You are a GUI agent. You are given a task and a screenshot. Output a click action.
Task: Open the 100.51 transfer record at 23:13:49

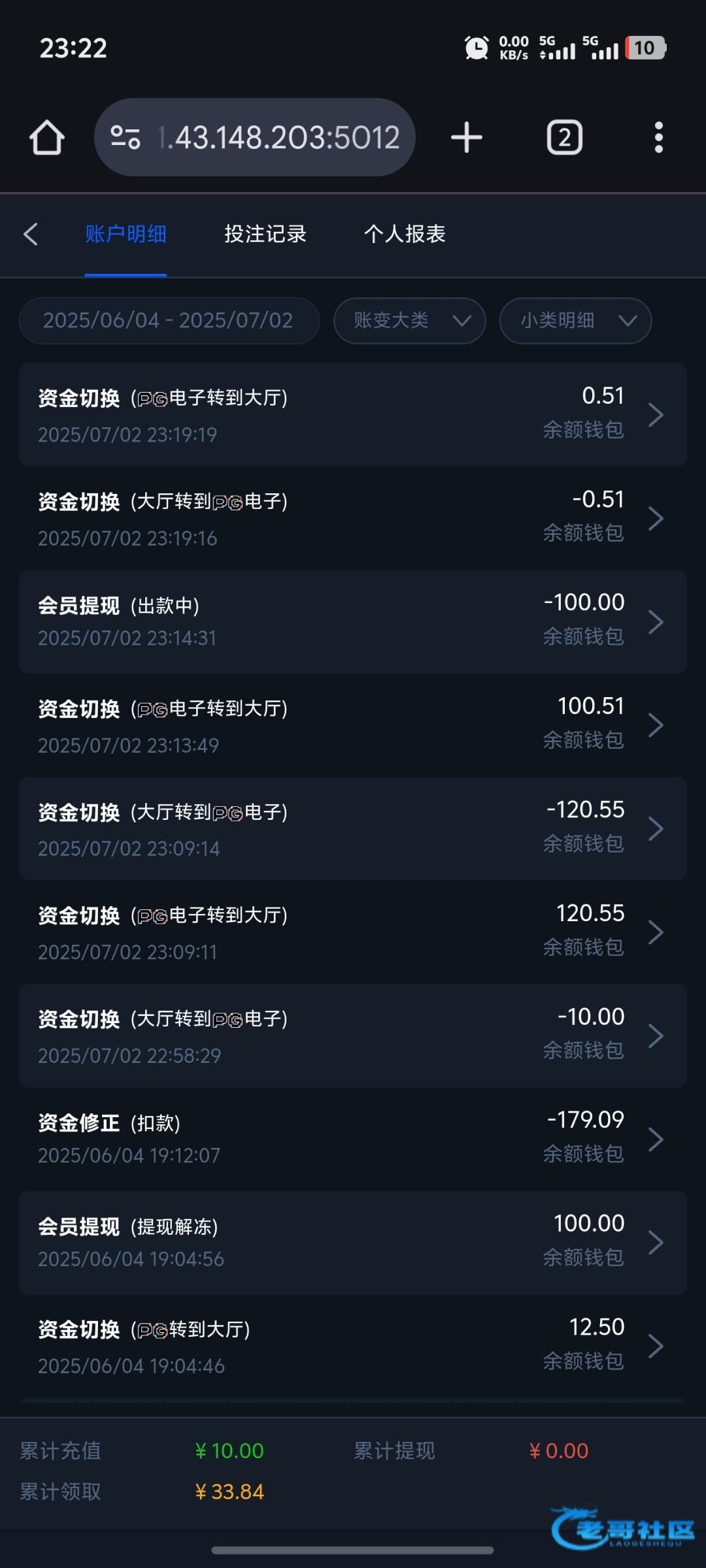click(x=353, y=725)
